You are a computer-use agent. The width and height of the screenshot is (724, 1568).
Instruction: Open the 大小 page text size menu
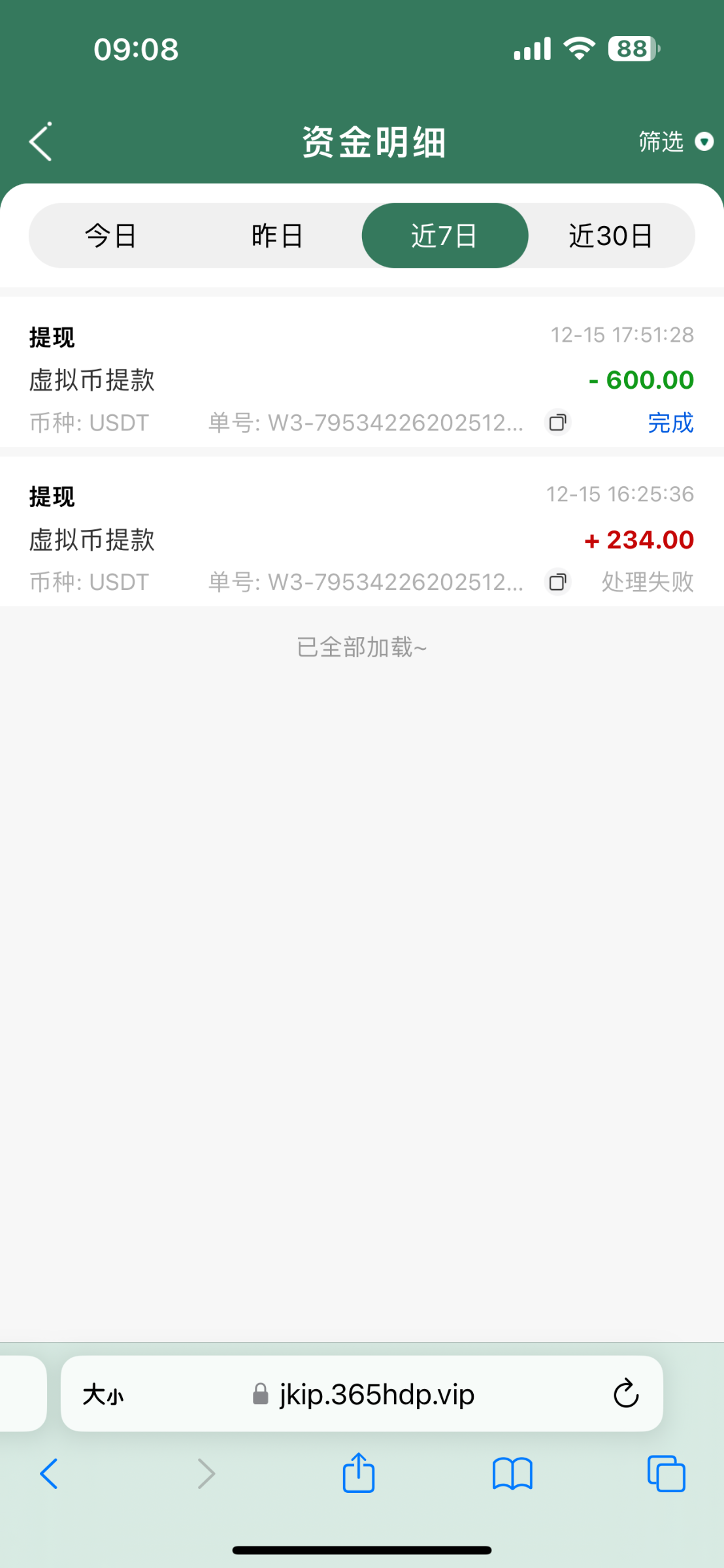(103, 1395)
